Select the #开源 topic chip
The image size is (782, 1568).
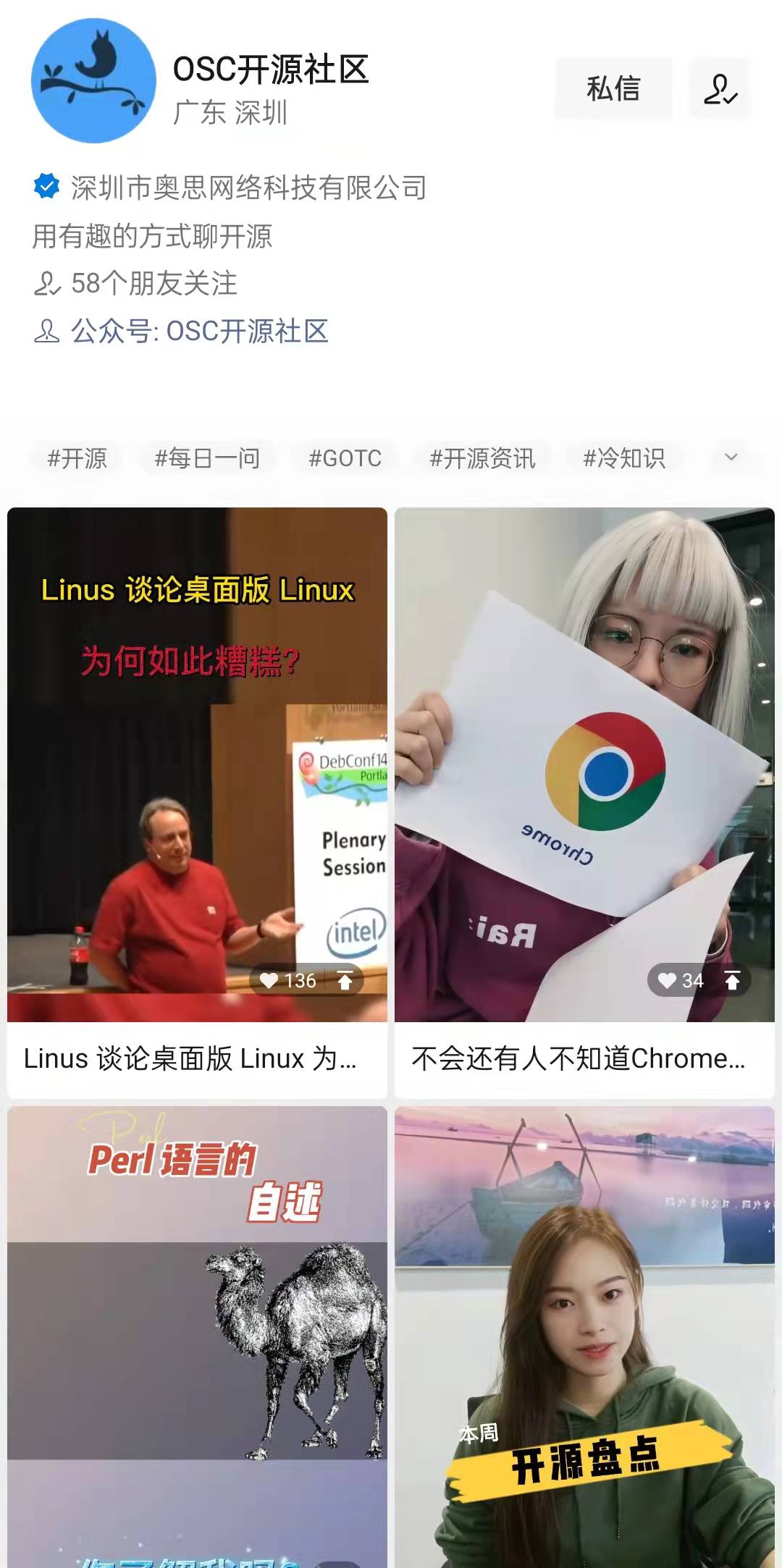click(x=77, y=458)
